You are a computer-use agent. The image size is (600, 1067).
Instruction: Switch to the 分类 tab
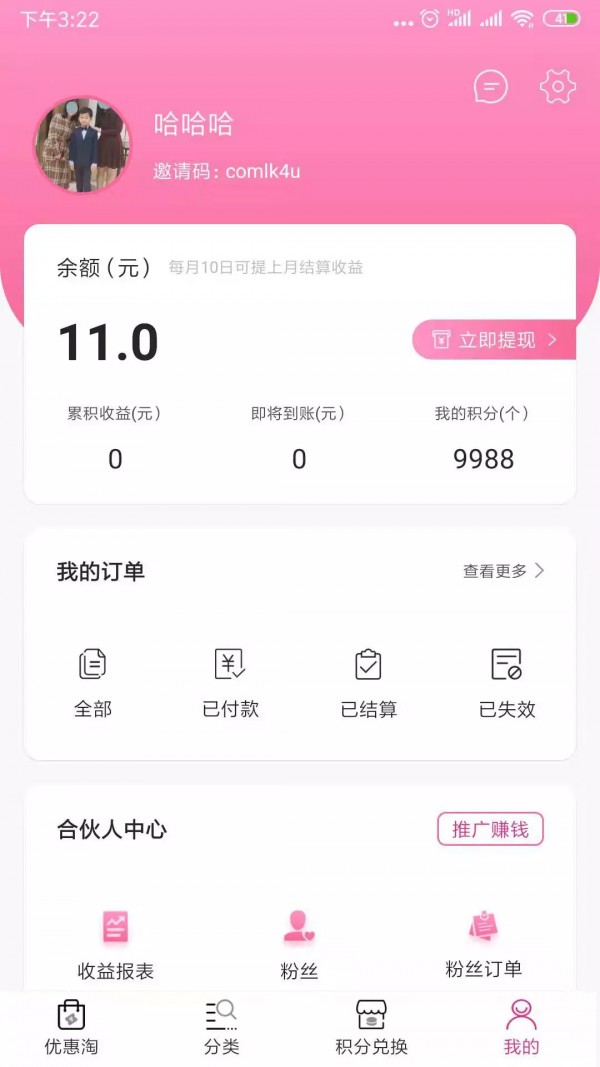tap(222, 1028)
